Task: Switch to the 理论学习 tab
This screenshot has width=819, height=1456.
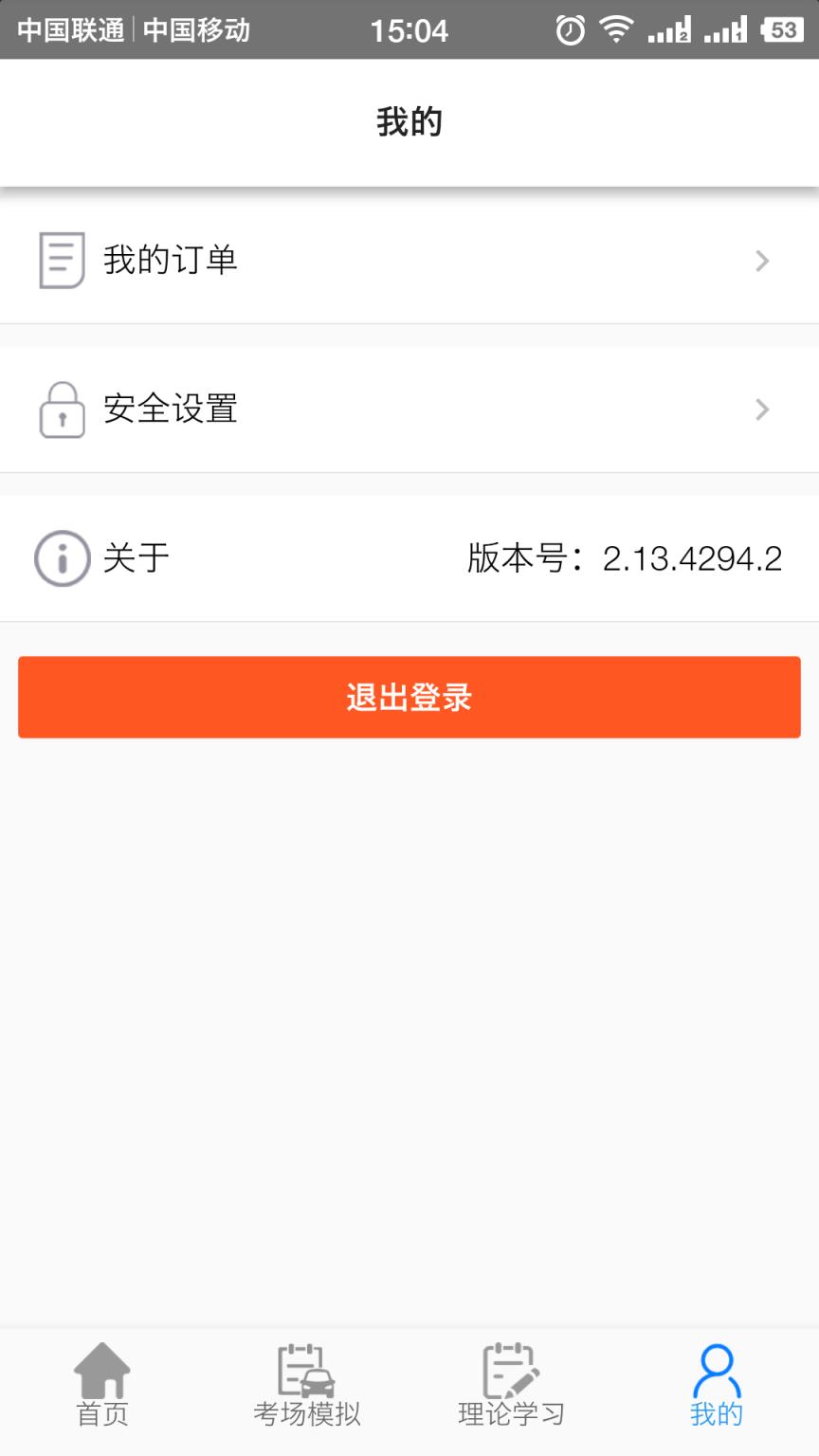Action: pyautogui.click(x=509, y=1389)
